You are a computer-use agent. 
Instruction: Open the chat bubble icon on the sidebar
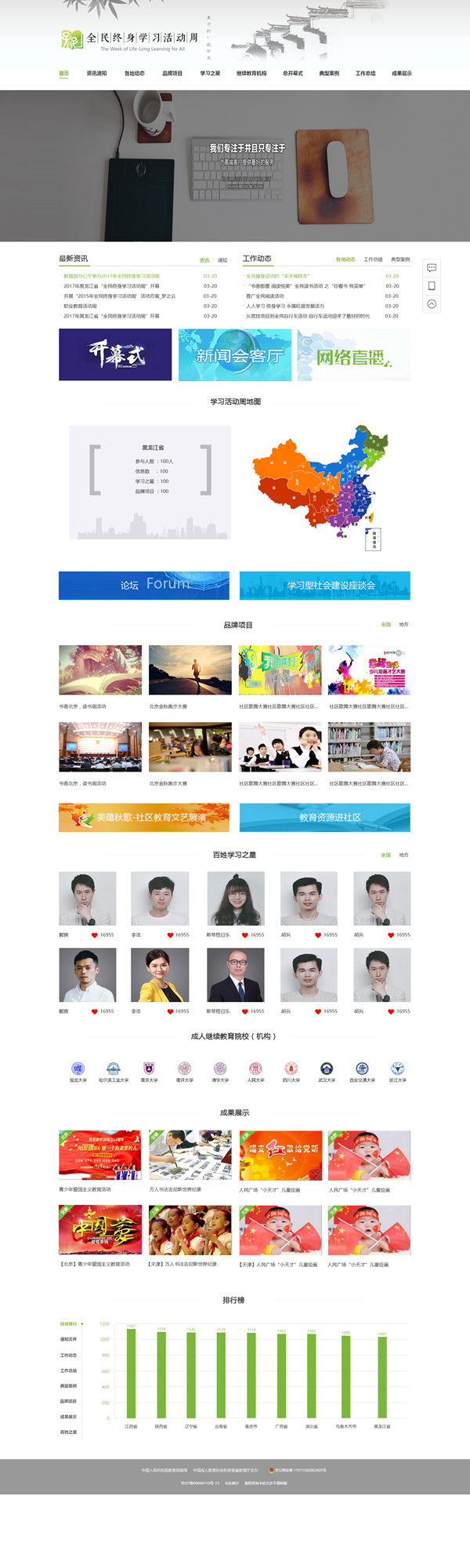click(x=432, y=267)
